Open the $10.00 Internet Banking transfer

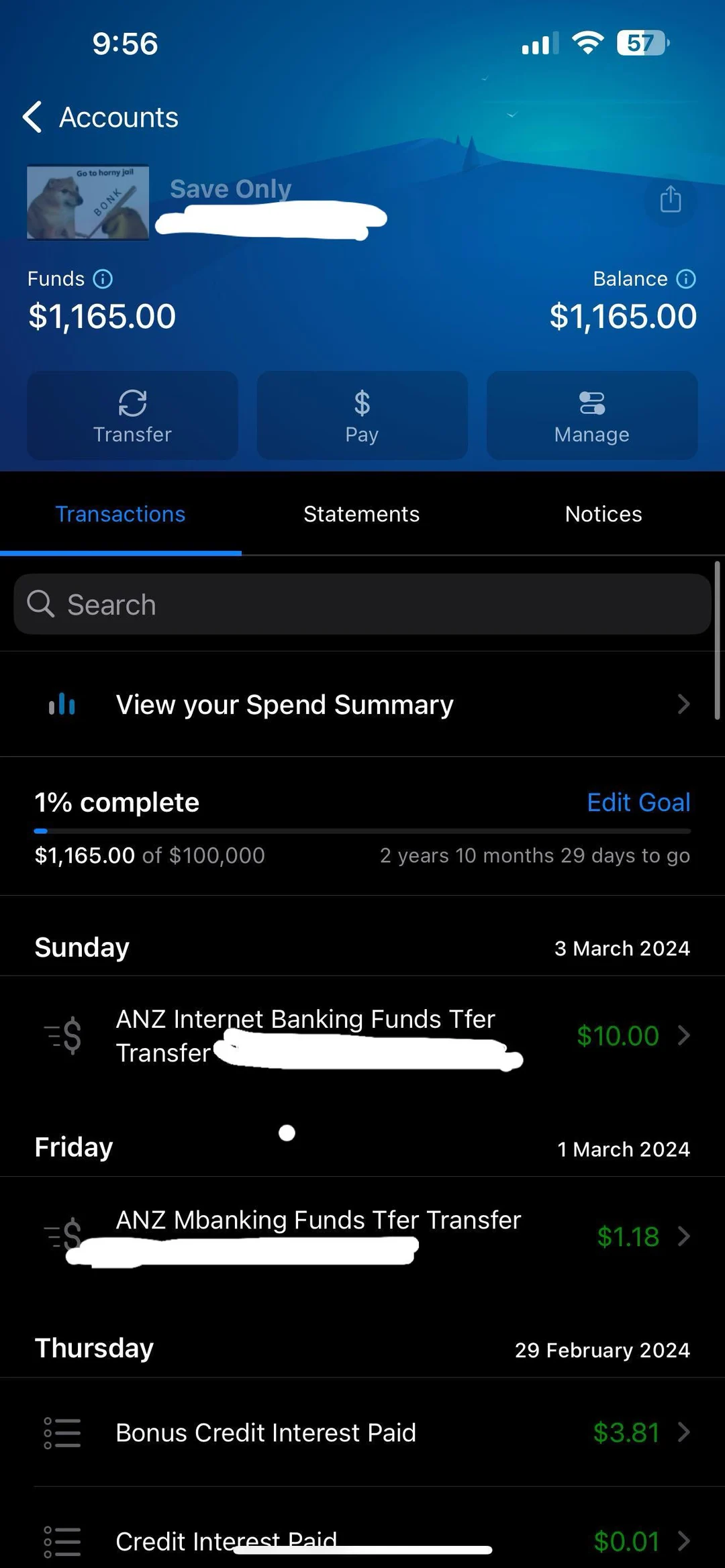[x=362, y=1035]
